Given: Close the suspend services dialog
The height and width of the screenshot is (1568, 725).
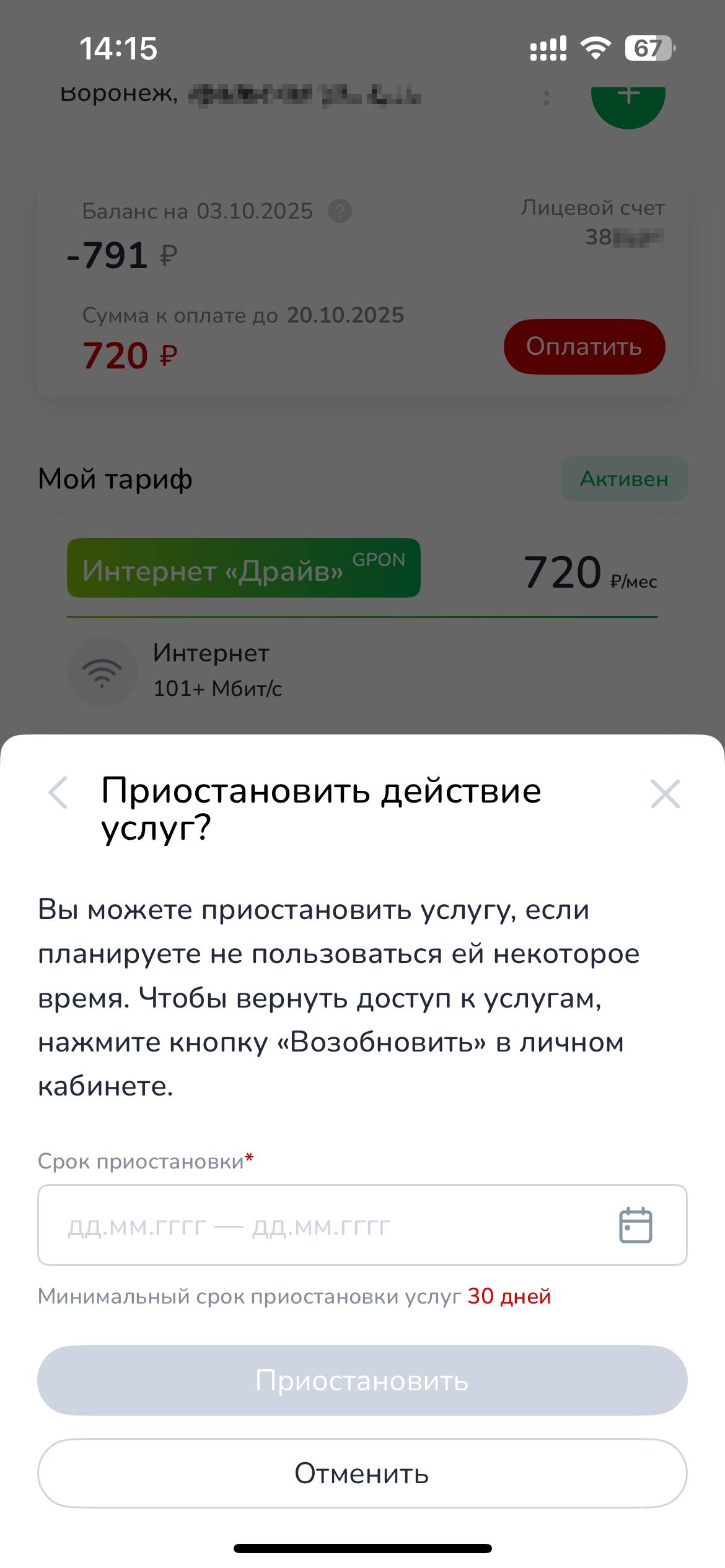Looking at the screenshot, I should coord(666,794).
